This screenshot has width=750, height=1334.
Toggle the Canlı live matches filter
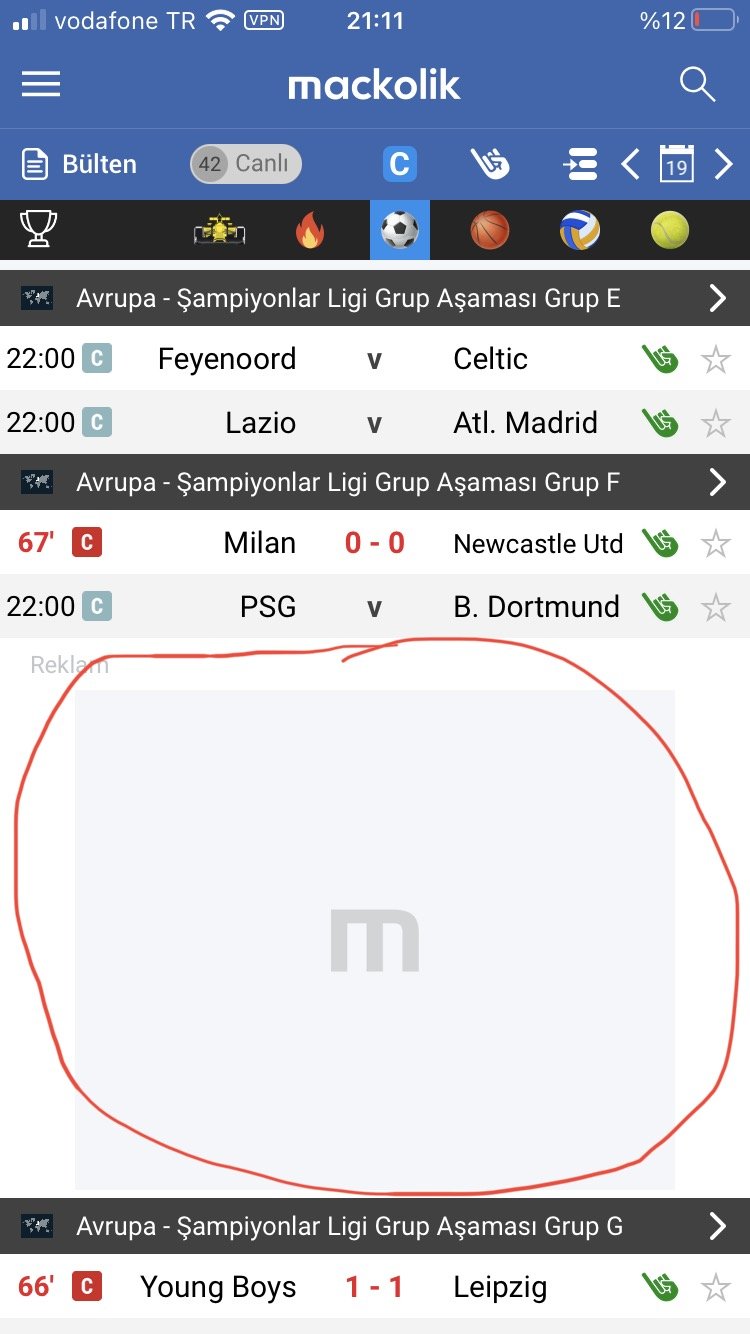tap(246, 164)
